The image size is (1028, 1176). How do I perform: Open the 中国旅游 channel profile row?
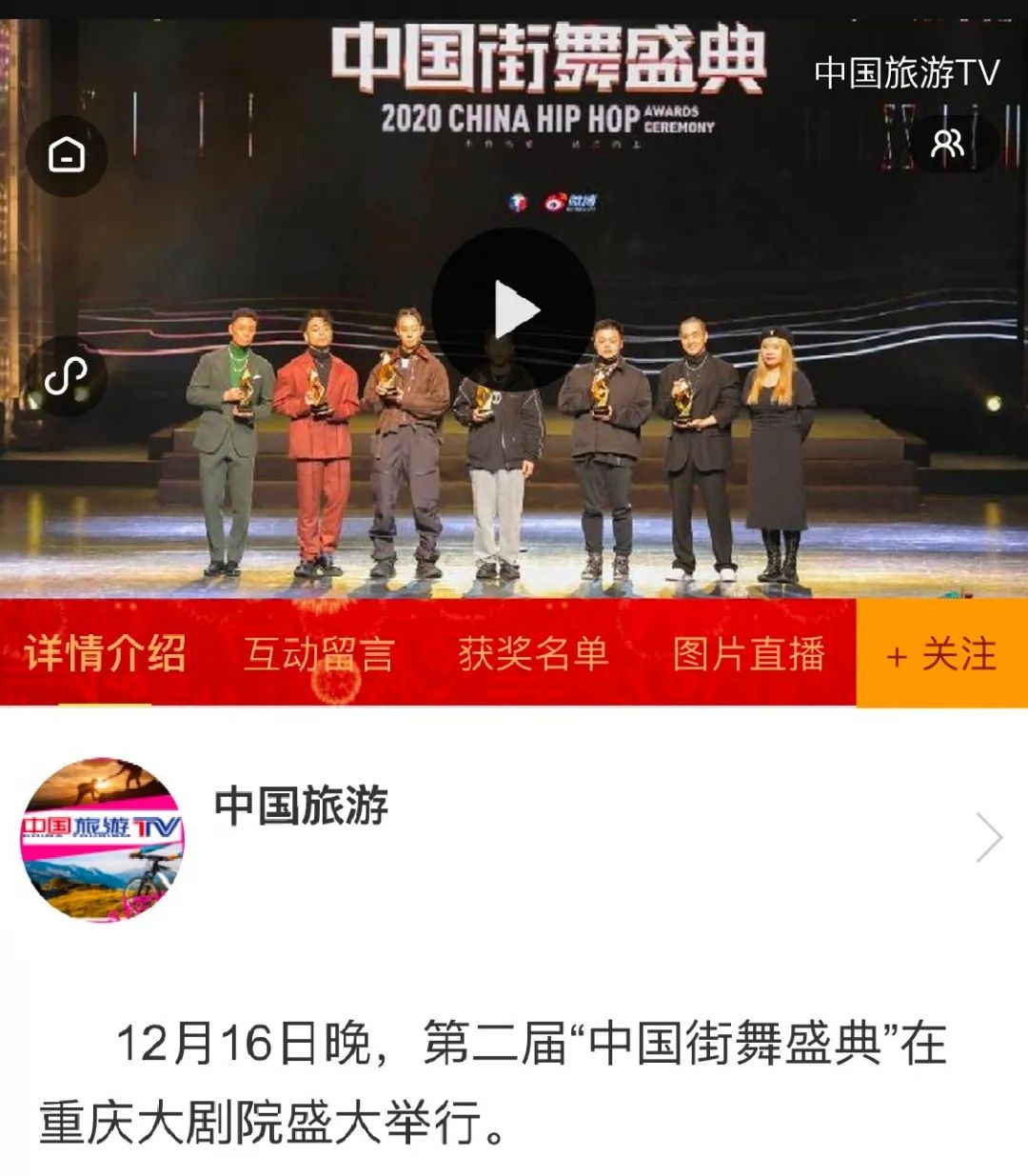click(514, 839)
